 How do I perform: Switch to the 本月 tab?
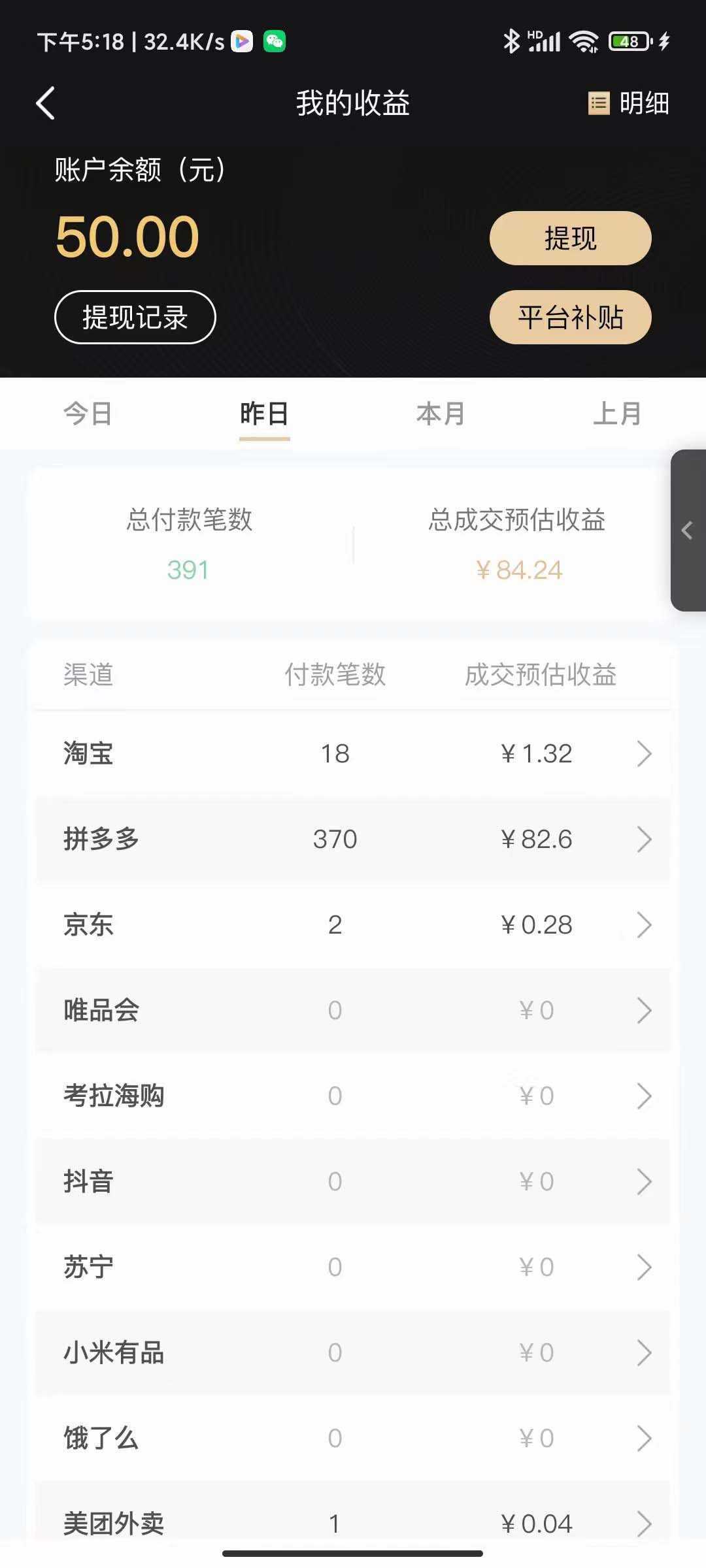click(441, 413)
